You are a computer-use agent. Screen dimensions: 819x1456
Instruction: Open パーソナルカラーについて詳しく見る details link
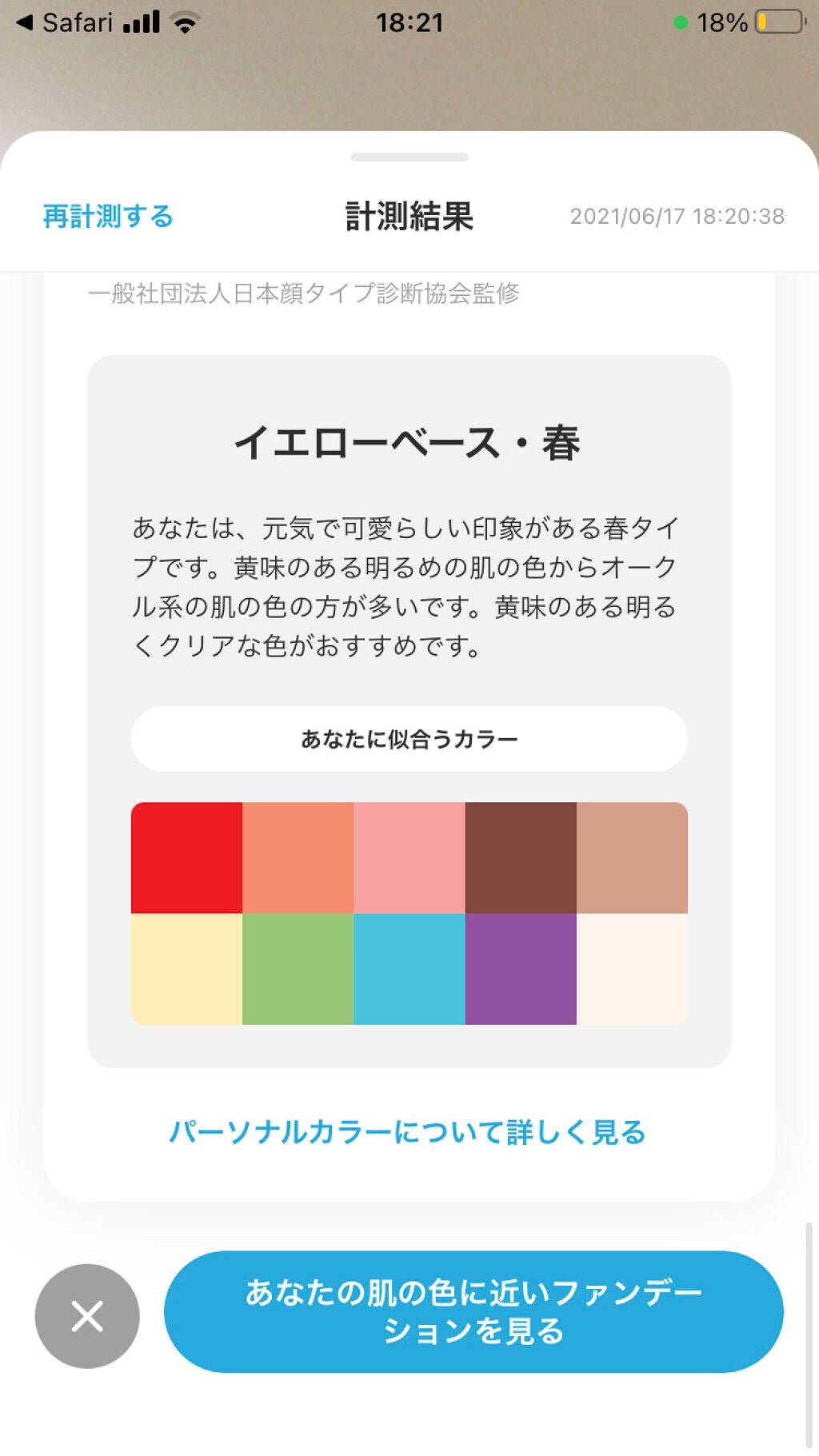[409, 1131]
